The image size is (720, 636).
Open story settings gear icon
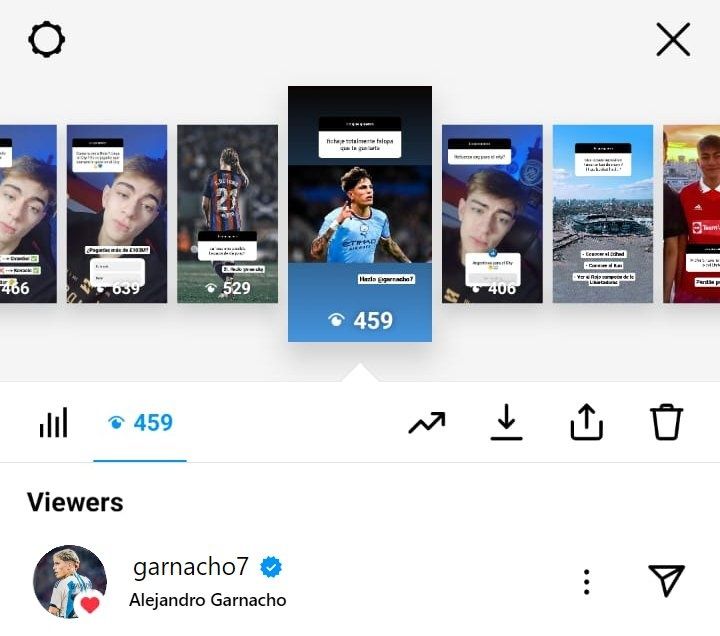coord(46,40)
